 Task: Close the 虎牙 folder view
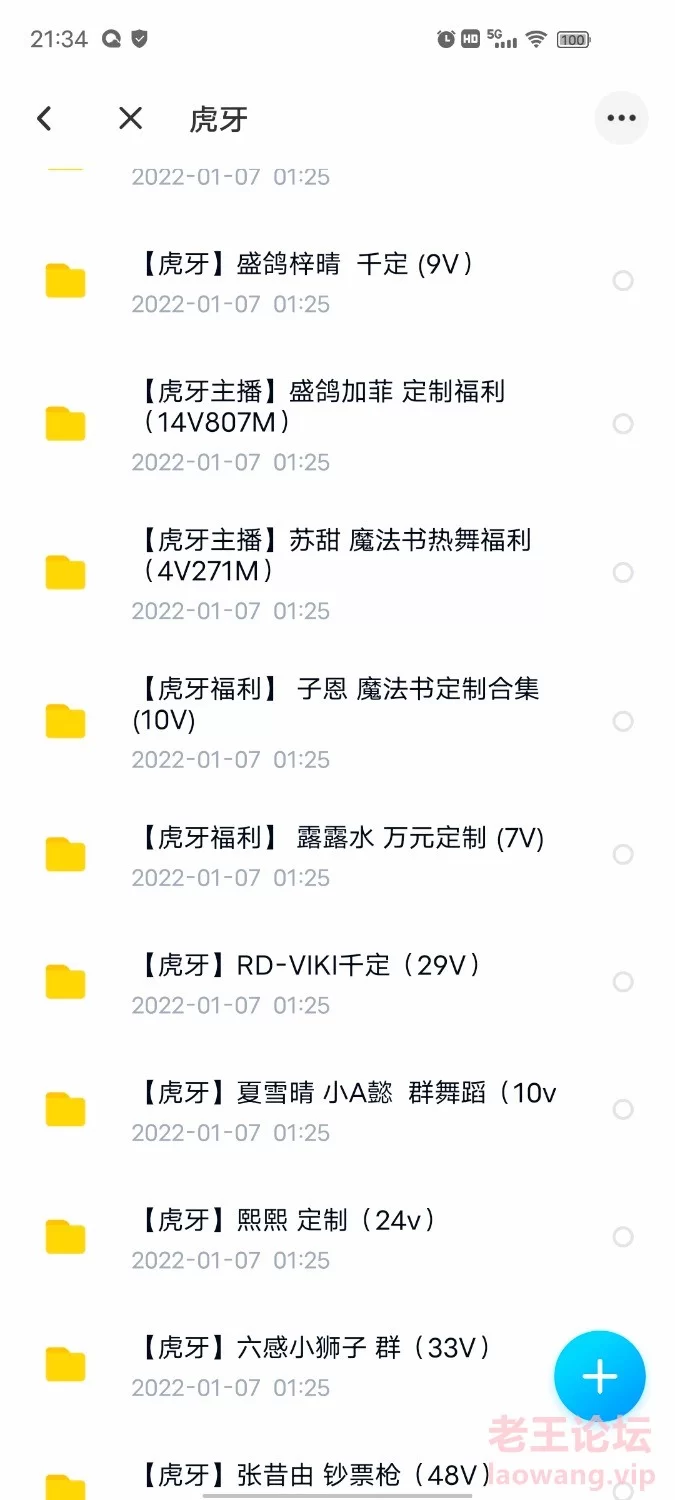click(x=130, y=119)
